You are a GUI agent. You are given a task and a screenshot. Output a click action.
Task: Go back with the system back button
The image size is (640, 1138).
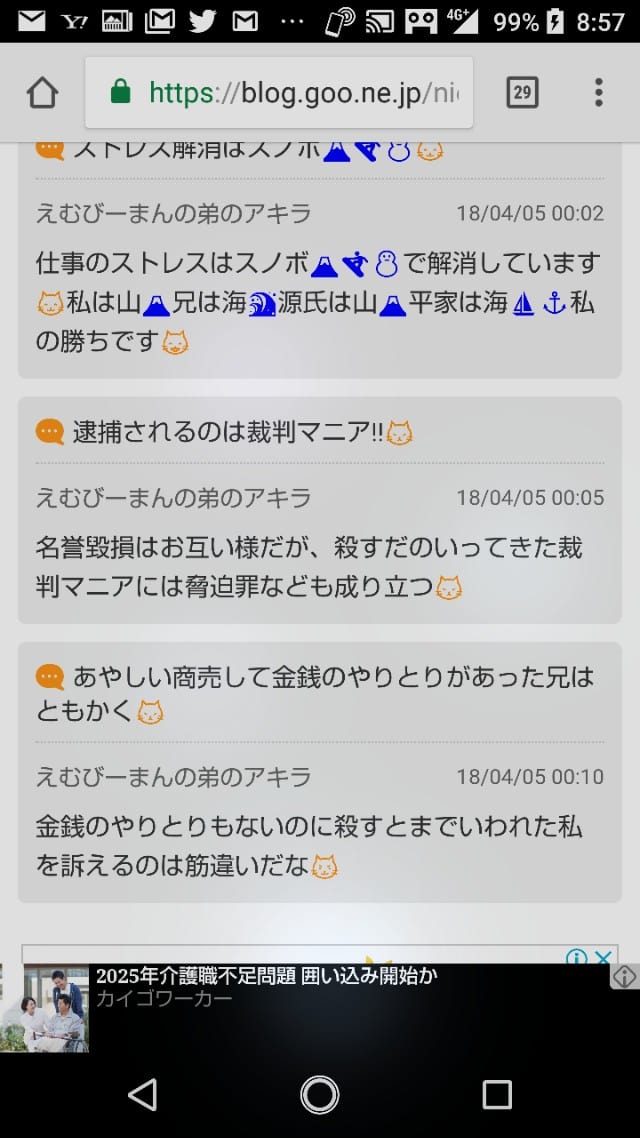coord(143,1095)
